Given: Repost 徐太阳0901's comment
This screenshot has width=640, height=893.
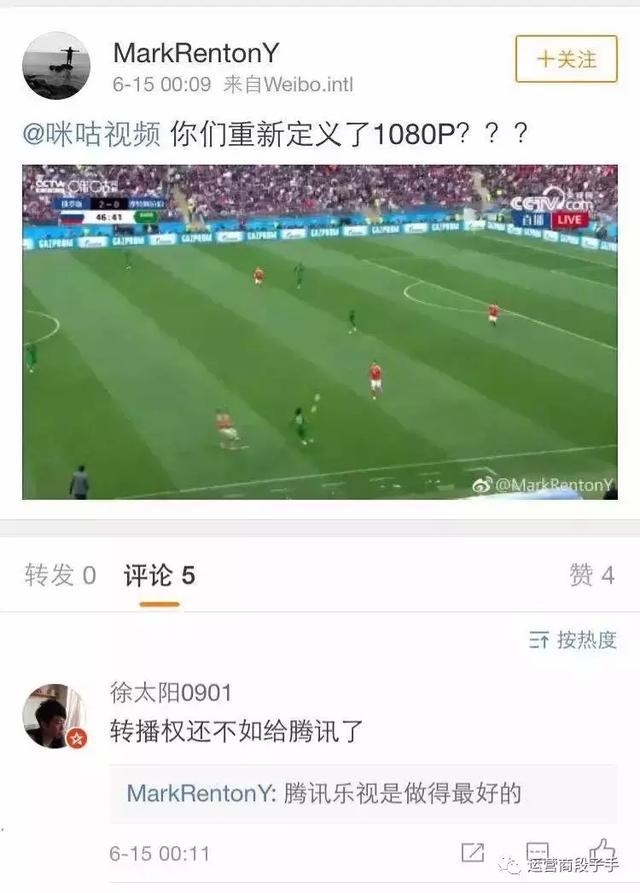Looking at the screenshot, I should (x=472, y=853).
